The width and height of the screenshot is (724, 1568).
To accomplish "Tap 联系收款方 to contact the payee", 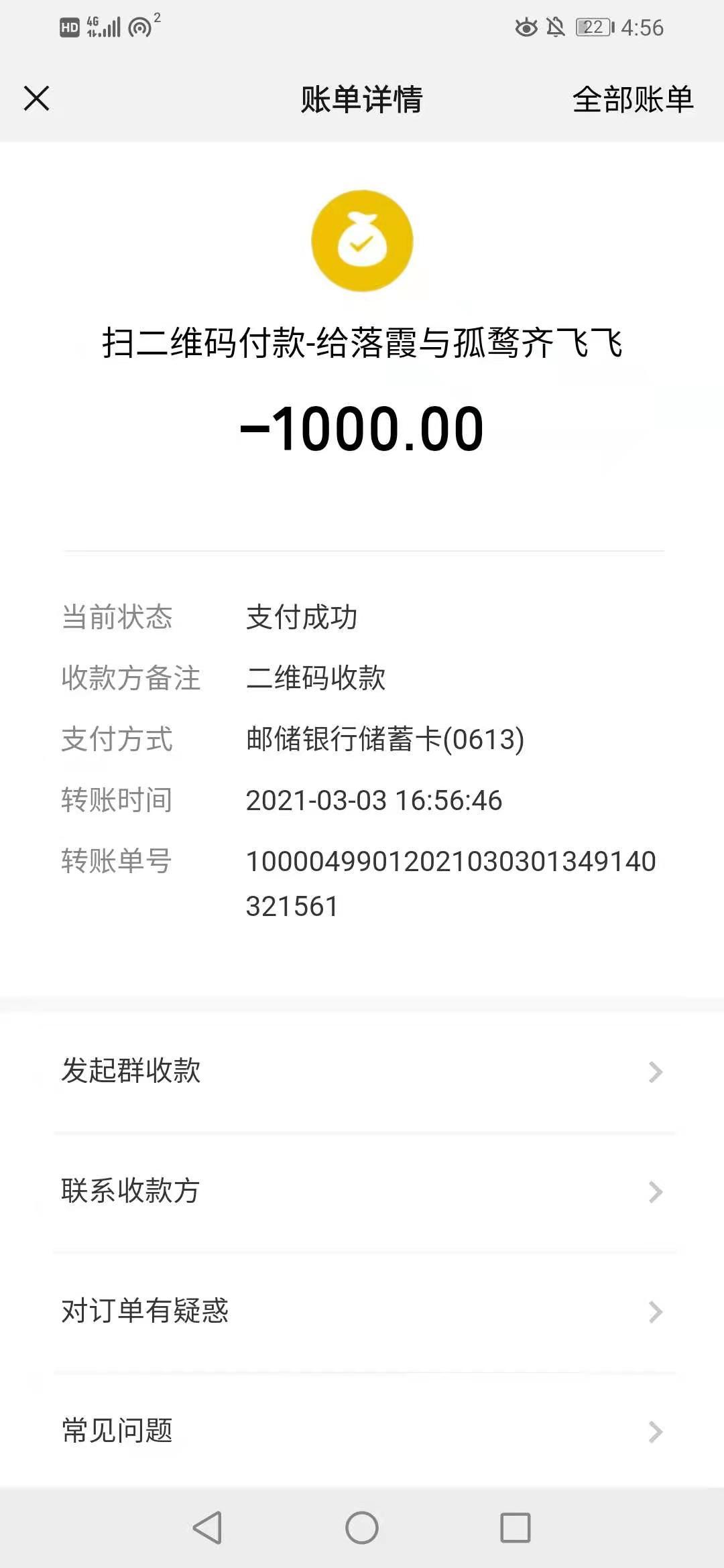I will 129,1191.
